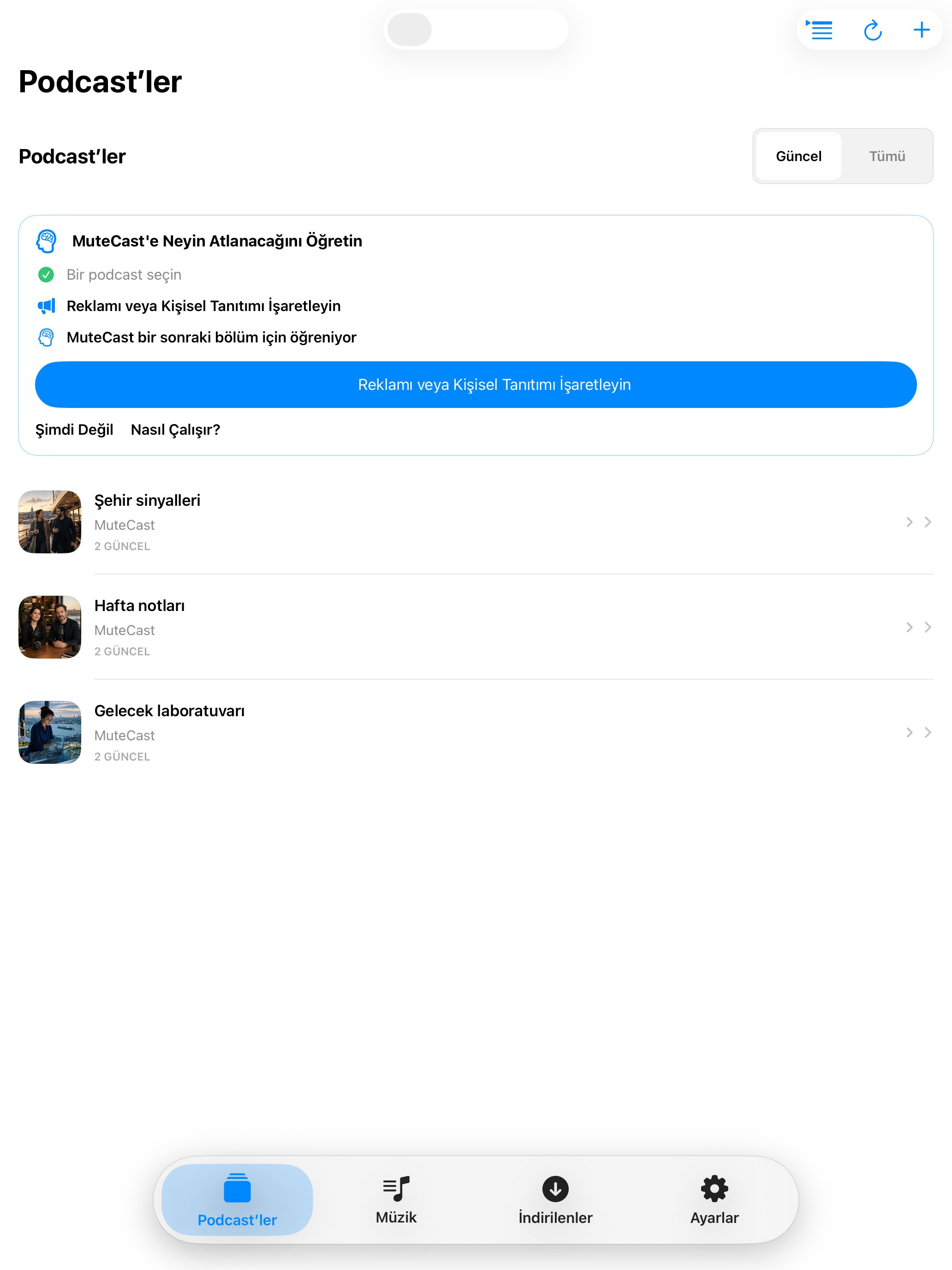This screenshot has height=1270, width=952.
Task: Refresh the podcast feeds
Action: [x=872, y=30]
